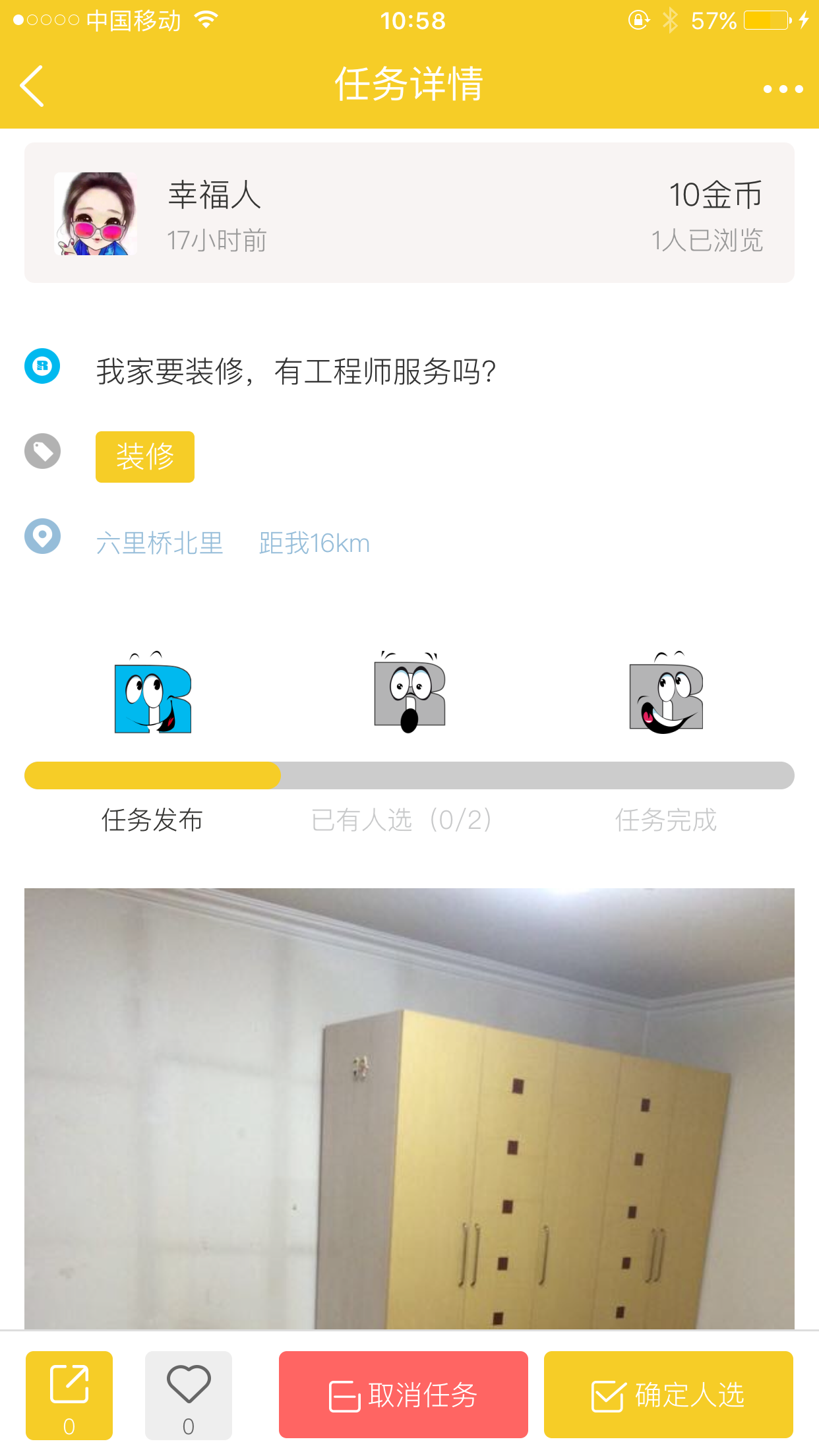This screenshot has width=819, height=1456.
Task: View the 幸福人 profile avatar
Action: [x=96, y=214]
